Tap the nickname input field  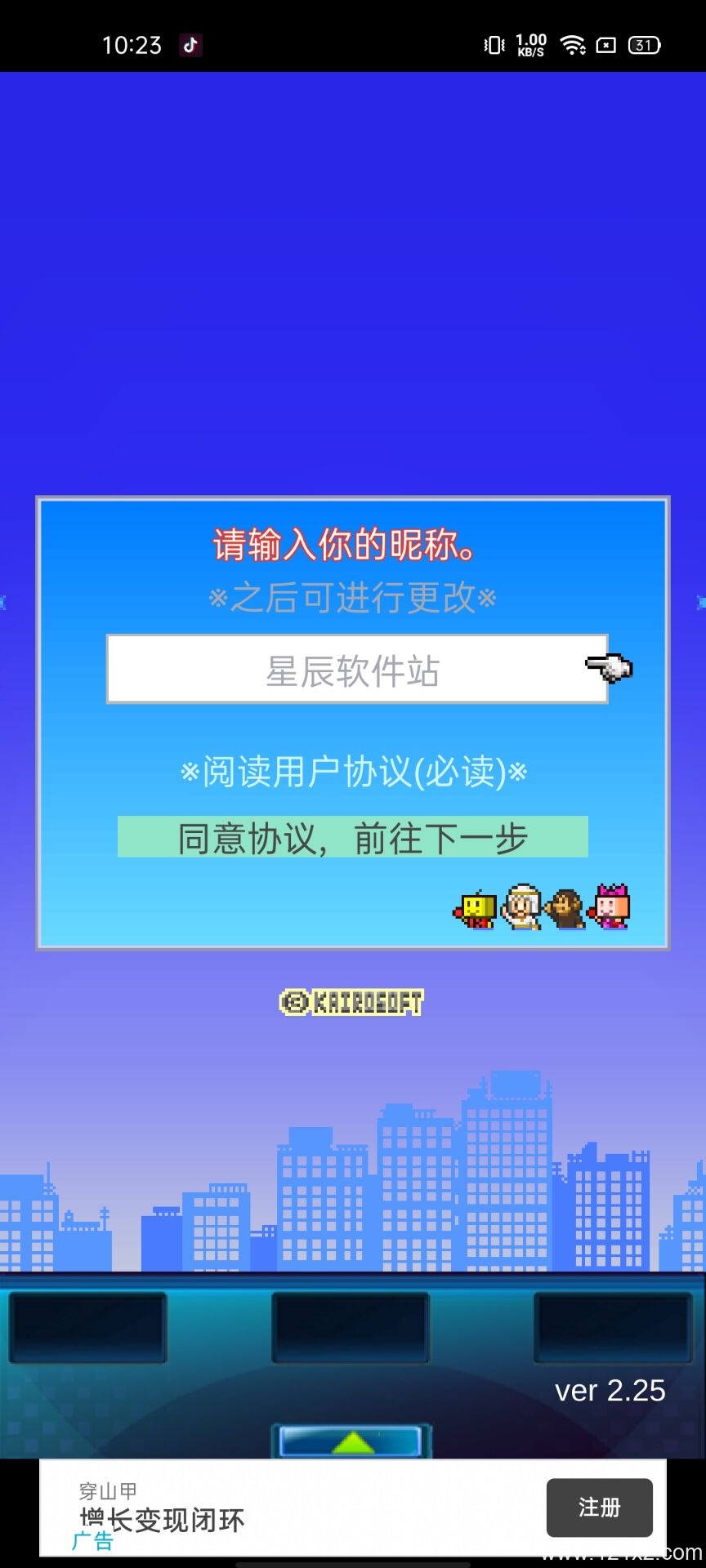[x=356, y=670]
